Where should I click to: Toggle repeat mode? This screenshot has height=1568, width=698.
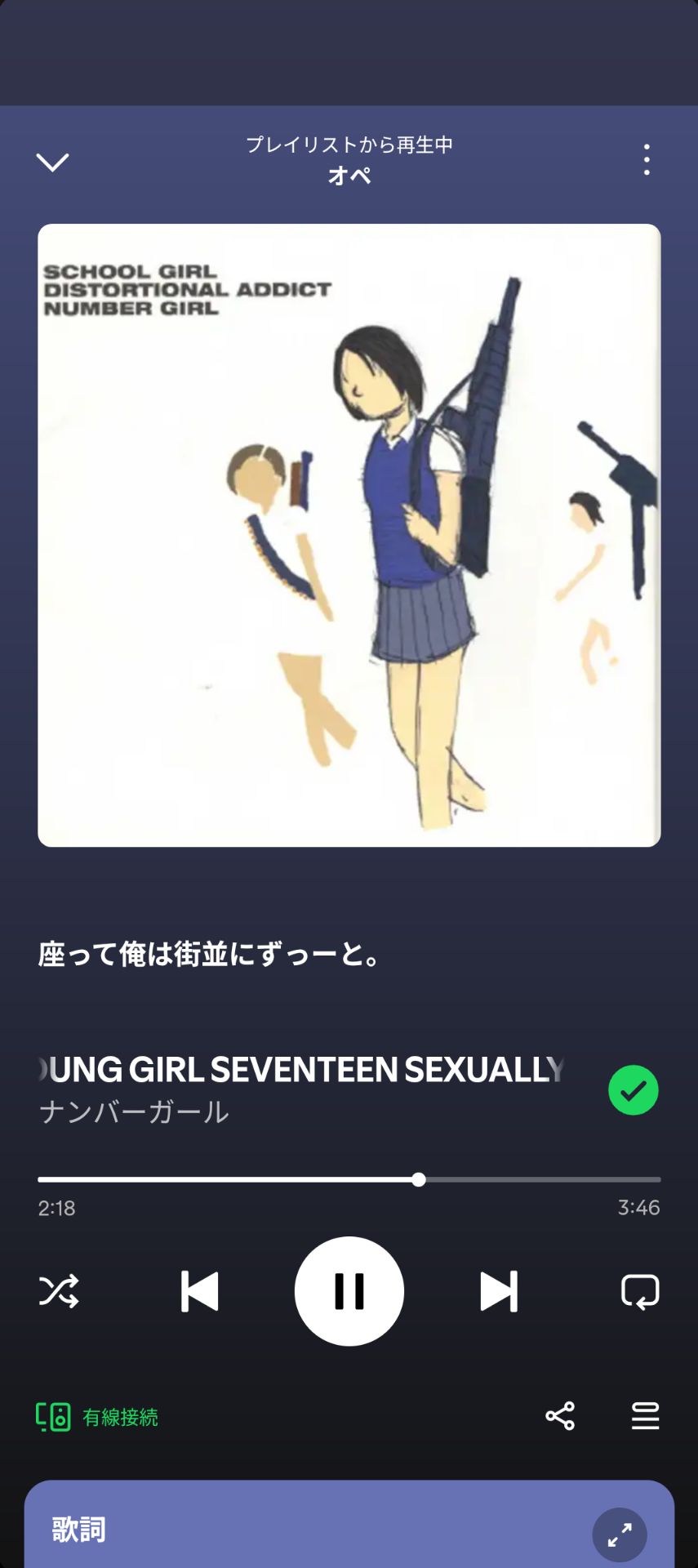pyautogui.click(x=640, y=1291)
